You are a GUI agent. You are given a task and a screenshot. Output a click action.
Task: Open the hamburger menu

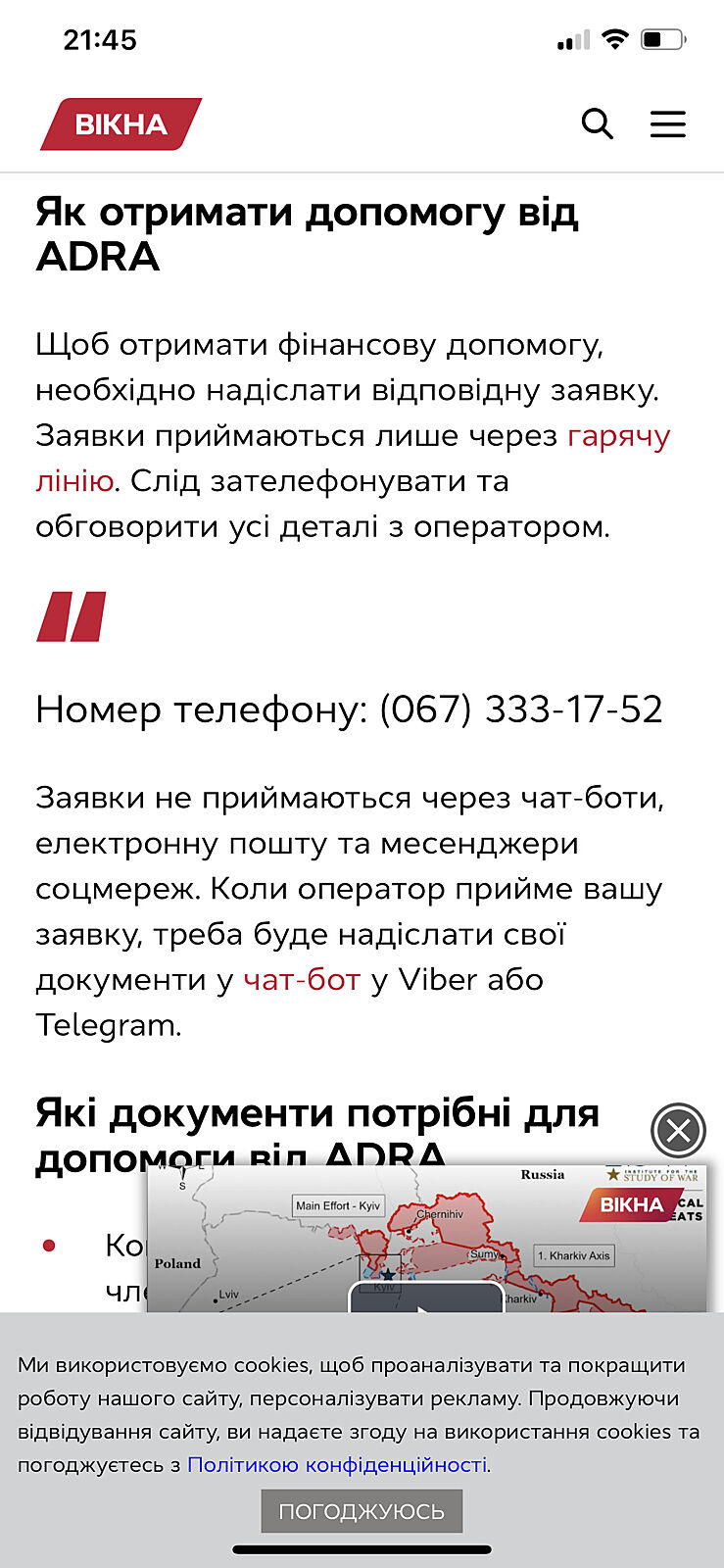coord(667,124)
